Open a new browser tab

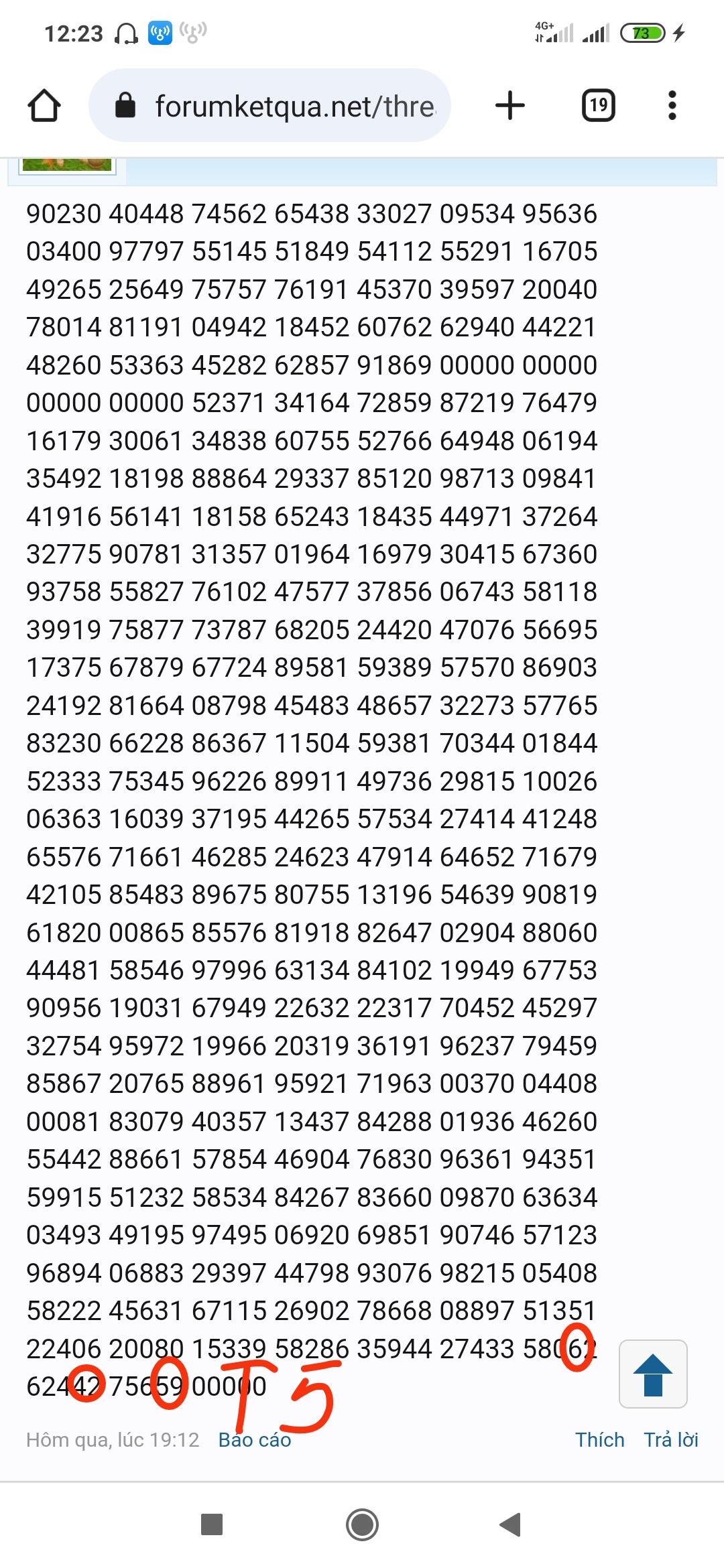tap(510, 105)
